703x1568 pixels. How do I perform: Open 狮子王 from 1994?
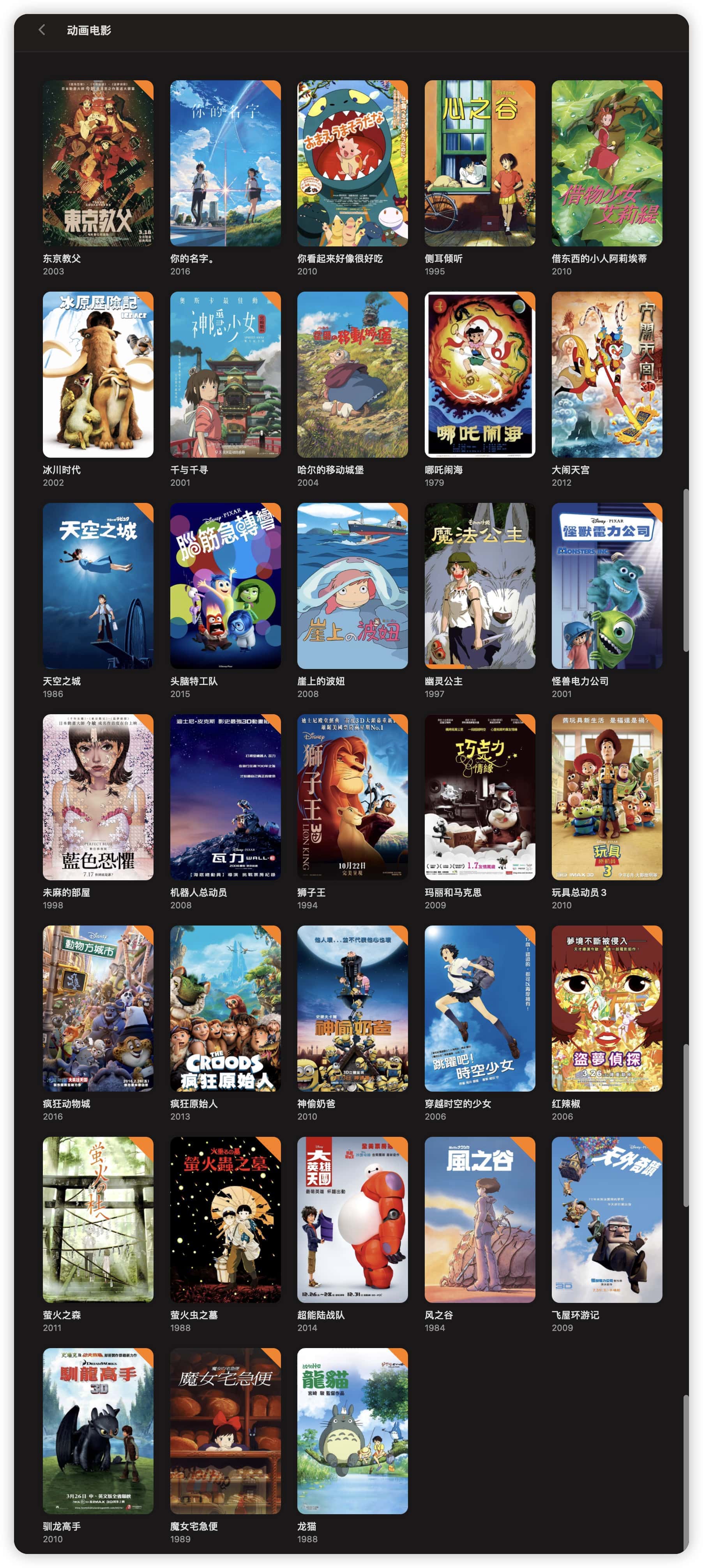[x=352, y=797]
